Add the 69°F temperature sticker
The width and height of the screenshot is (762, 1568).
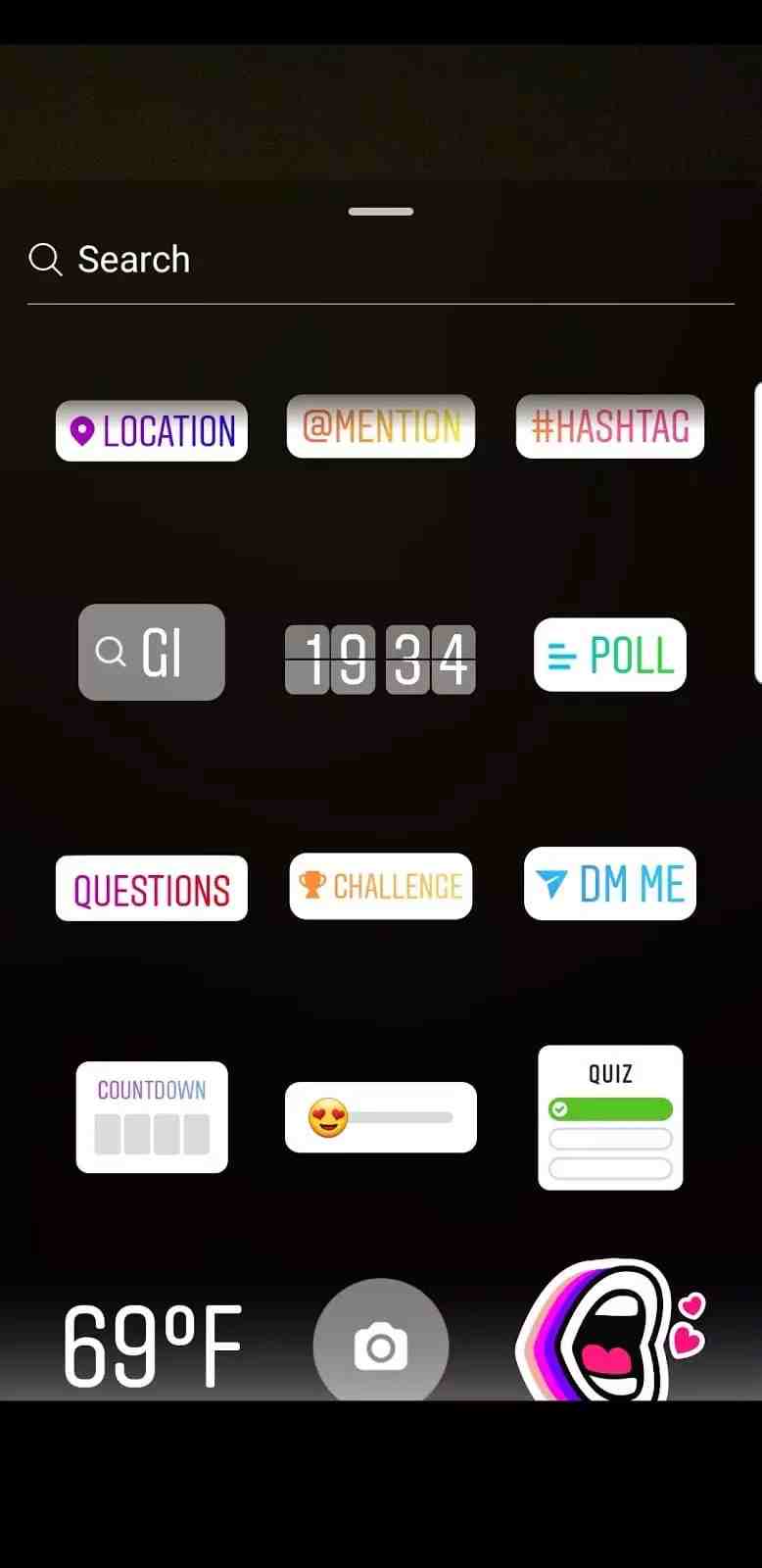[152, 1347]
